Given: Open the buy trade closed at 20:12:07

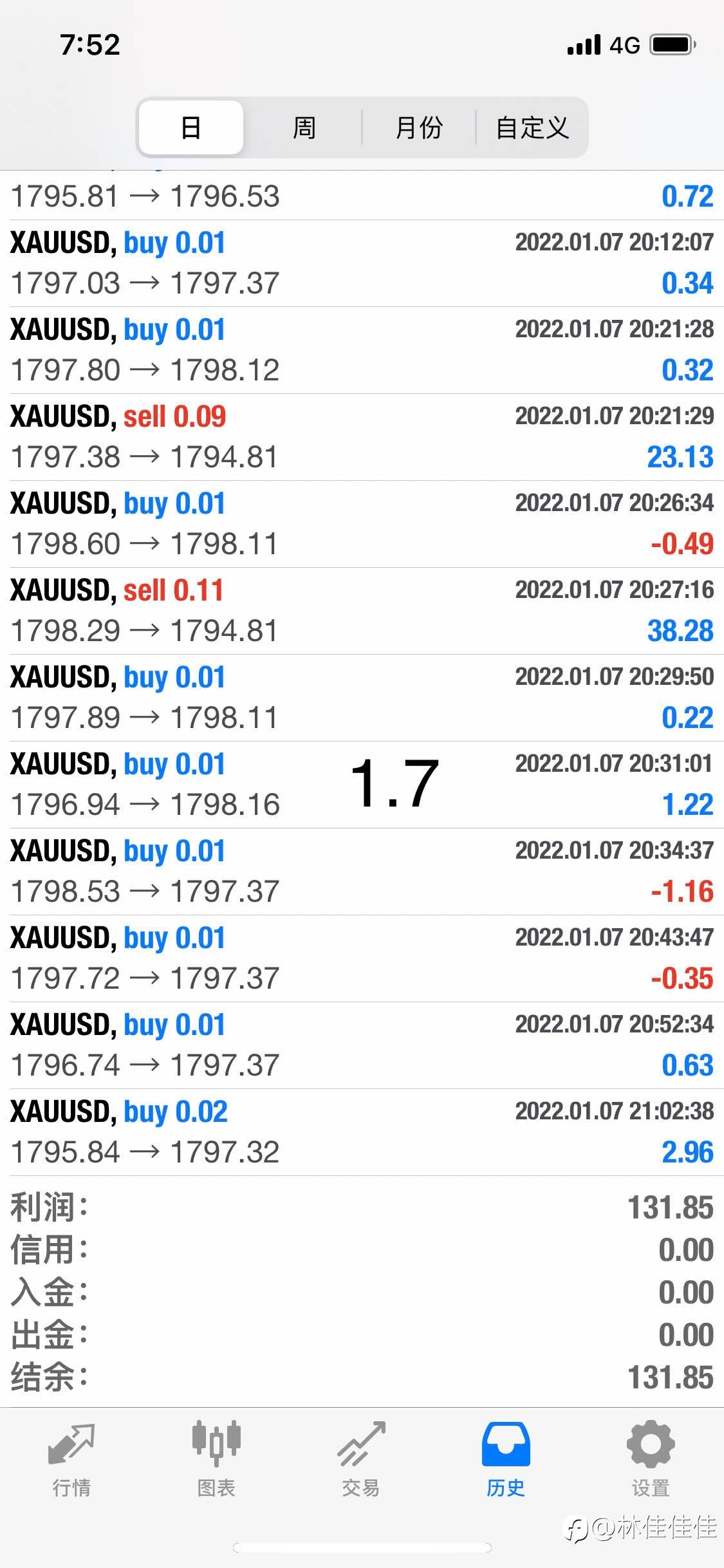Looking at the screenshot, I should [362, 263].
